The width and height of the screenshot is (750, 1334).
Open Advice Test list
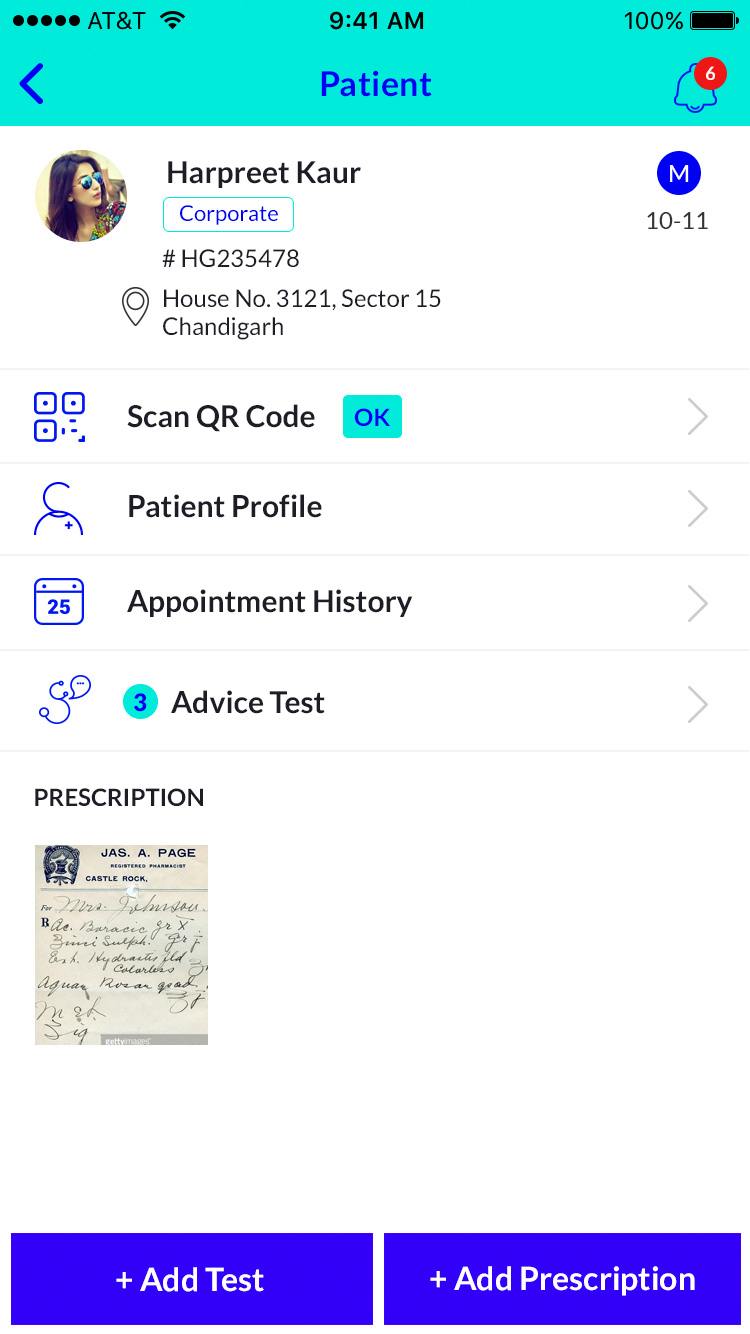coord(374,703)
